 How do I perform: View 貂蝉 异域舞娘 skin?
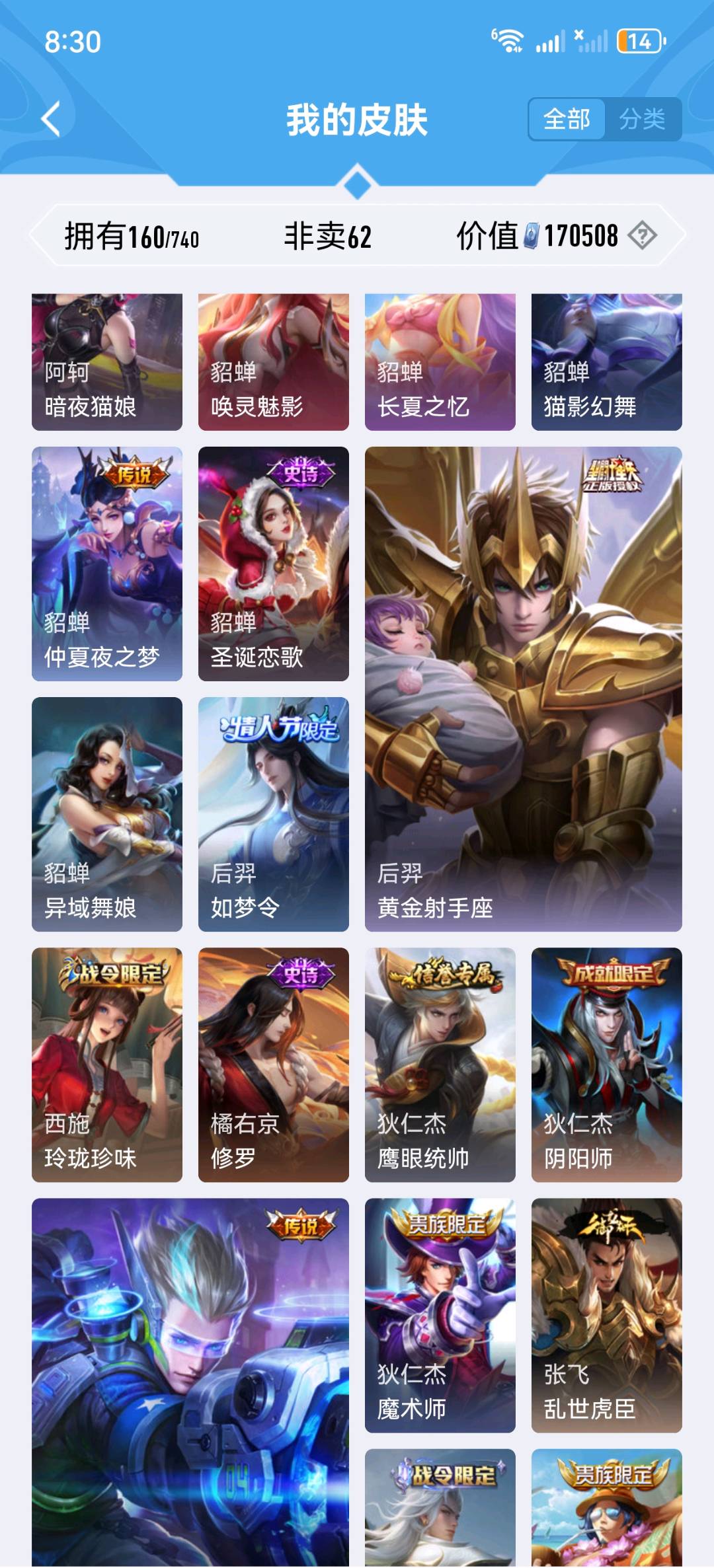107,814
